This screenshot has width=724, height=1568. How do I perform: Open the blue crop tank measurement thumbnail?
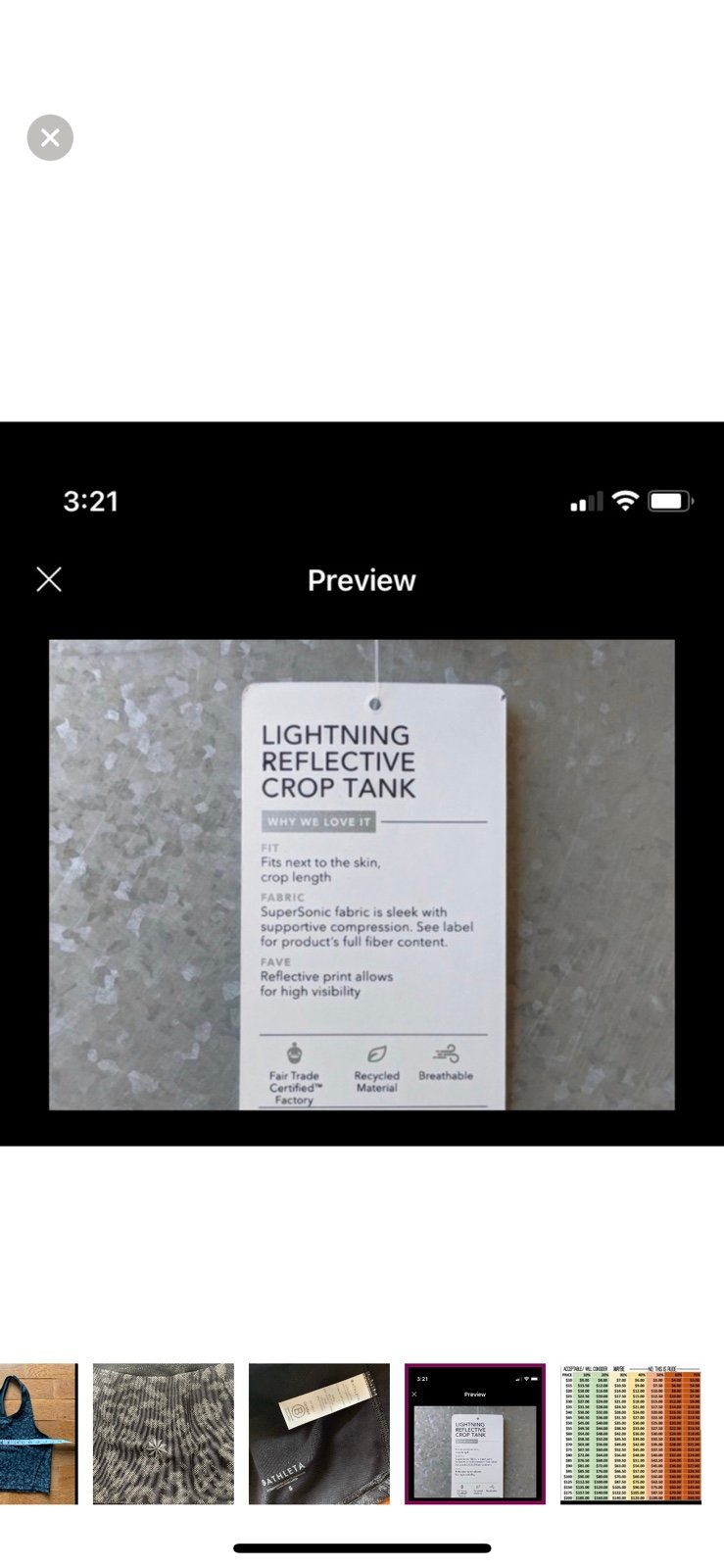(38, 1434)
